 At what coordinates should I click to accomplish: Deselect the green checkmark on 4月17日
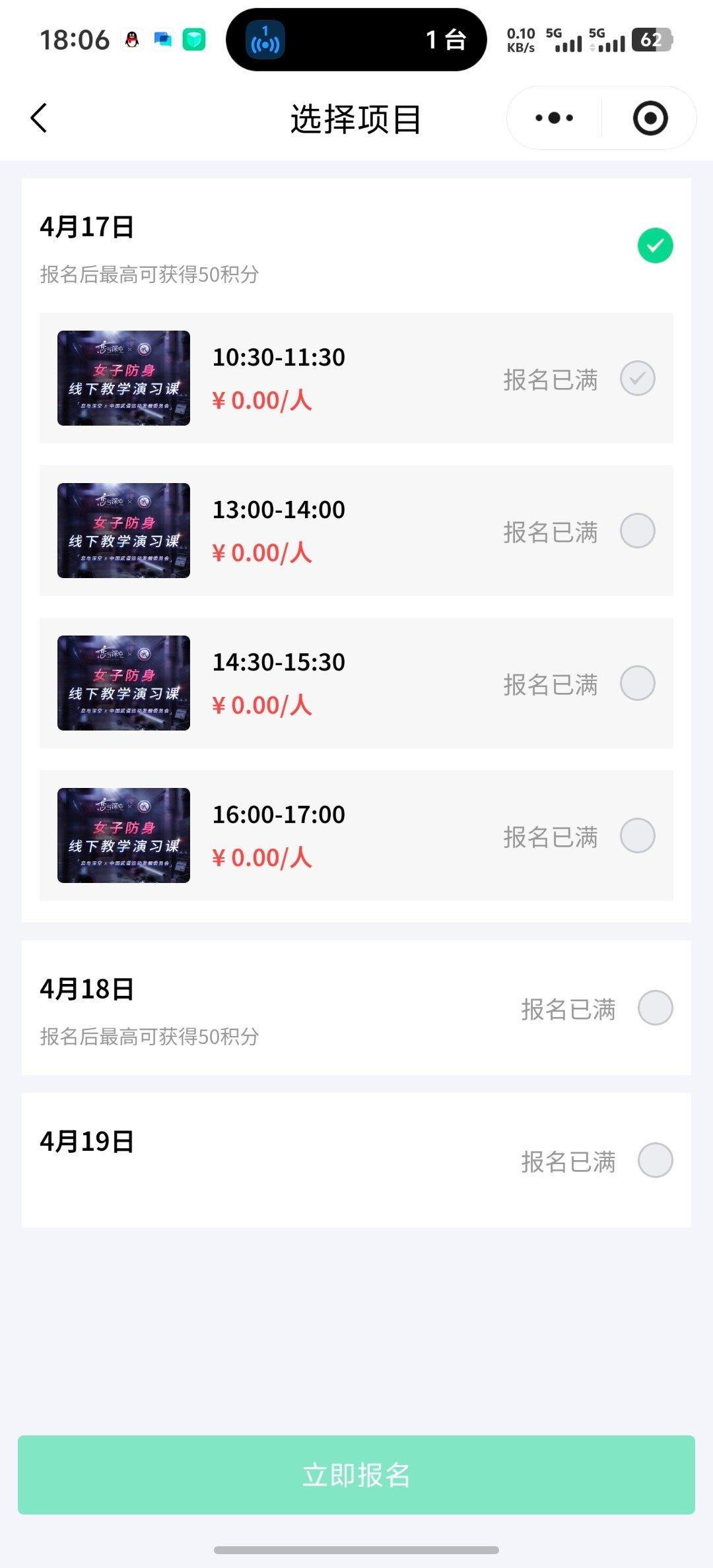pyautogui.click(x=654, y=245)
